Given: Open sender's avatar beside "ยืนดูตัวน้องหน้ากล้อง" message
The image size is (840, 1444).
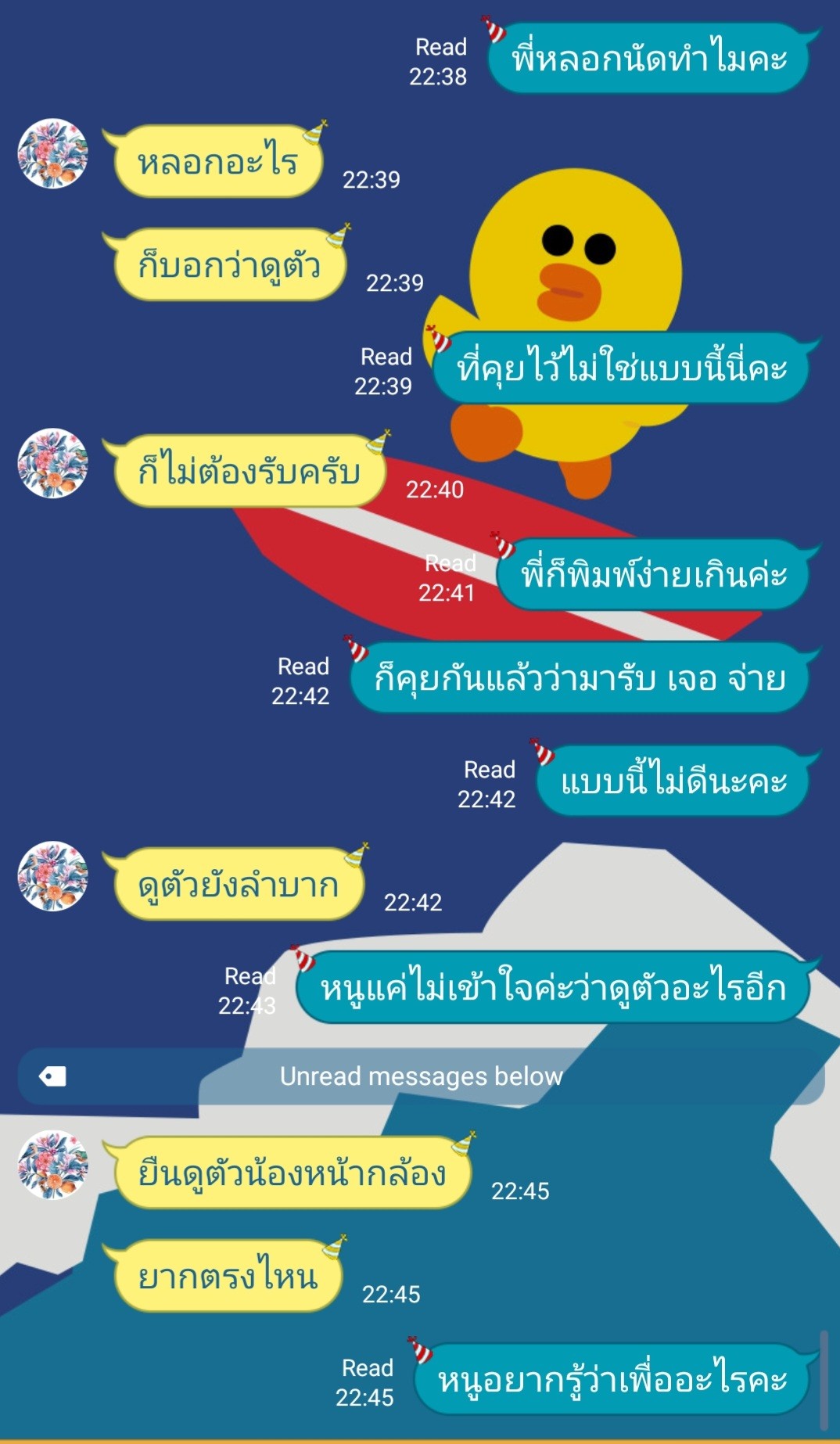Looking at the screenshot, I should click(x=52, y=1165).
